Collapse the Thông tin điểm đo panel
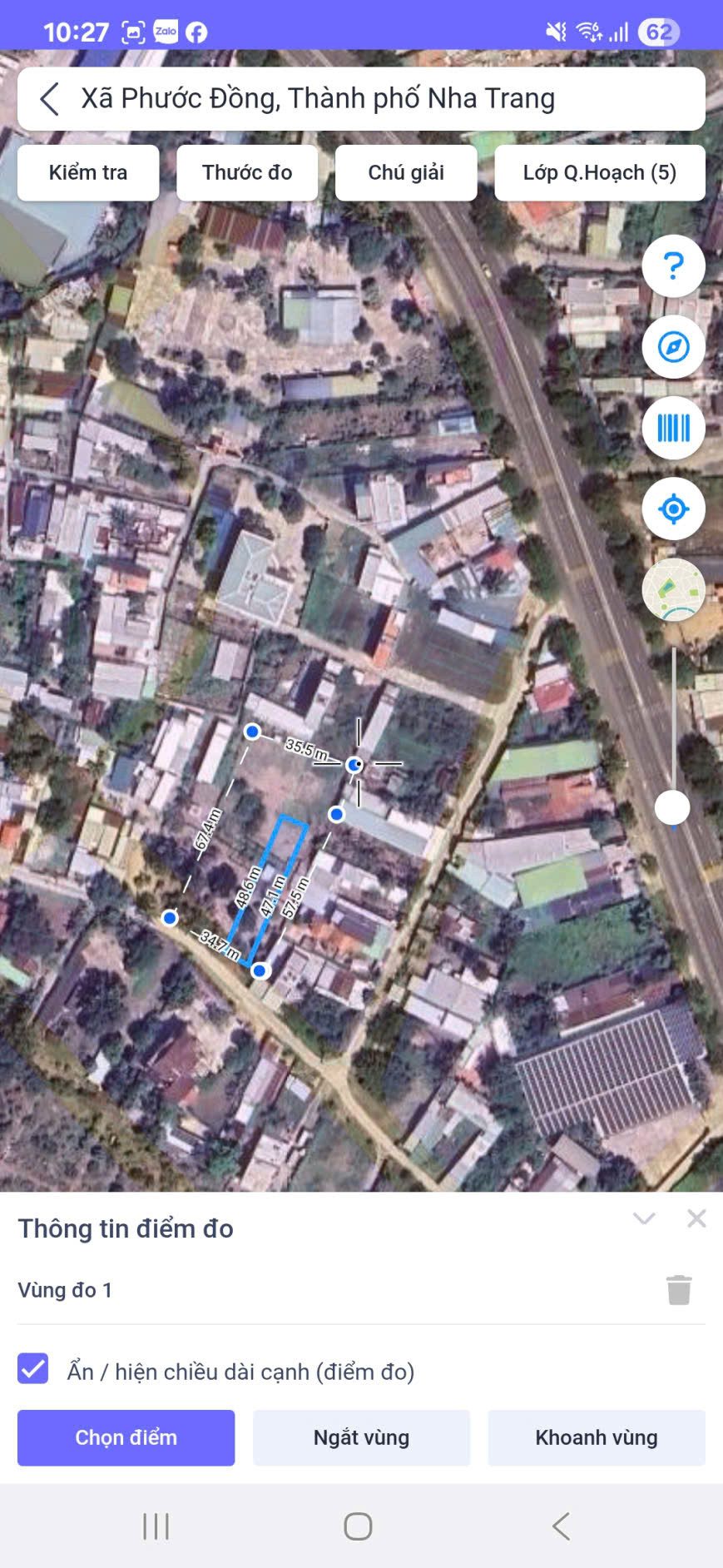Image resolution: width=723 pixels, height=1568 pixels. pos(644,1219)
